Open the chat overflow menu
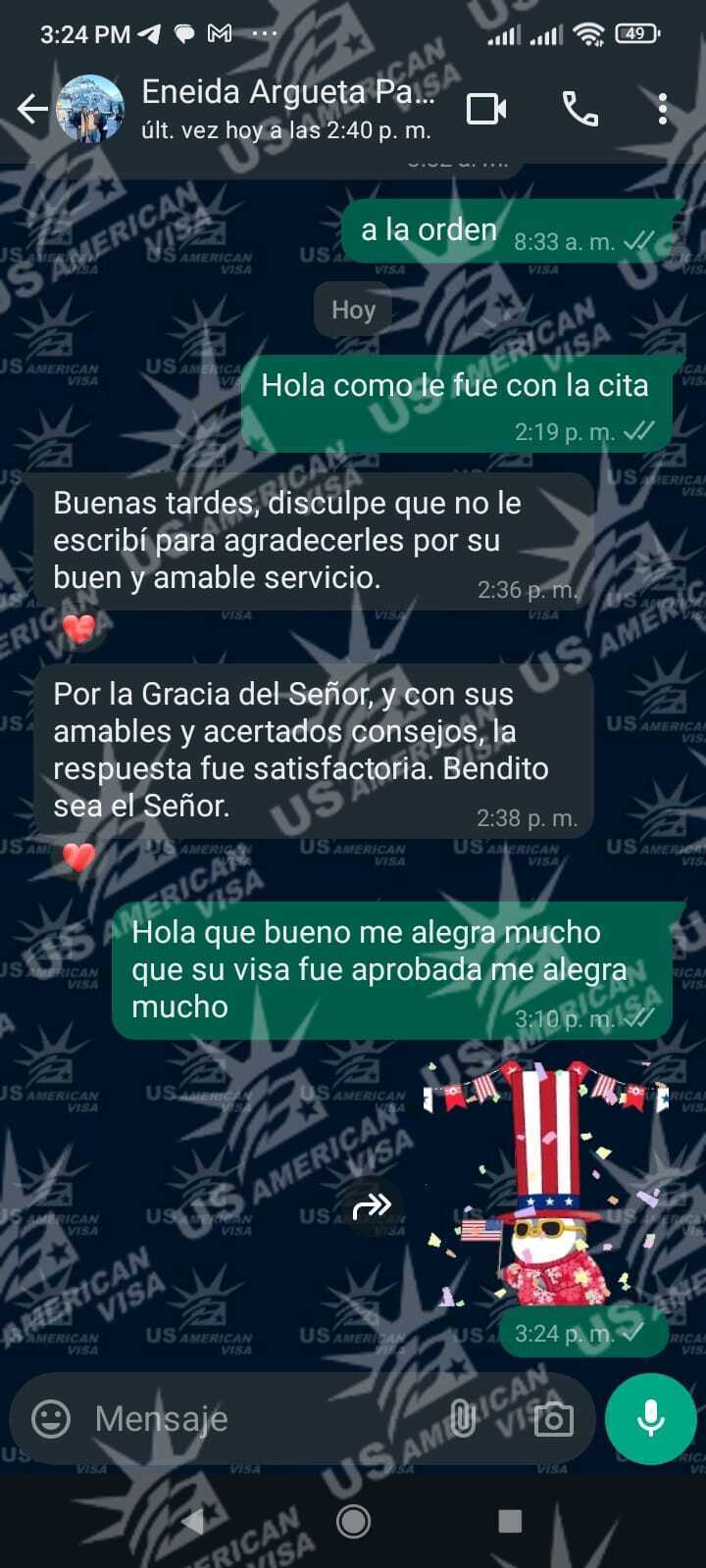Screen dimensions: 706x1568 pos(663,108)
